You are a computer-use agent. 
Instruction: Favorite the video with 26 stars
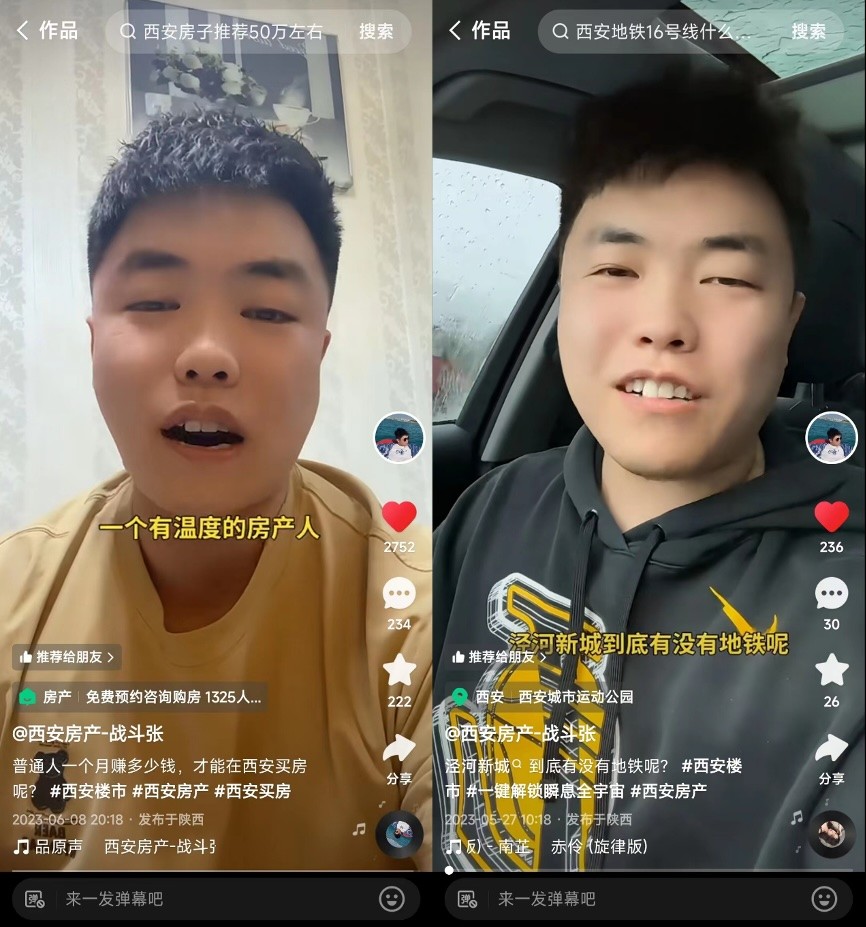click(831, 670)
